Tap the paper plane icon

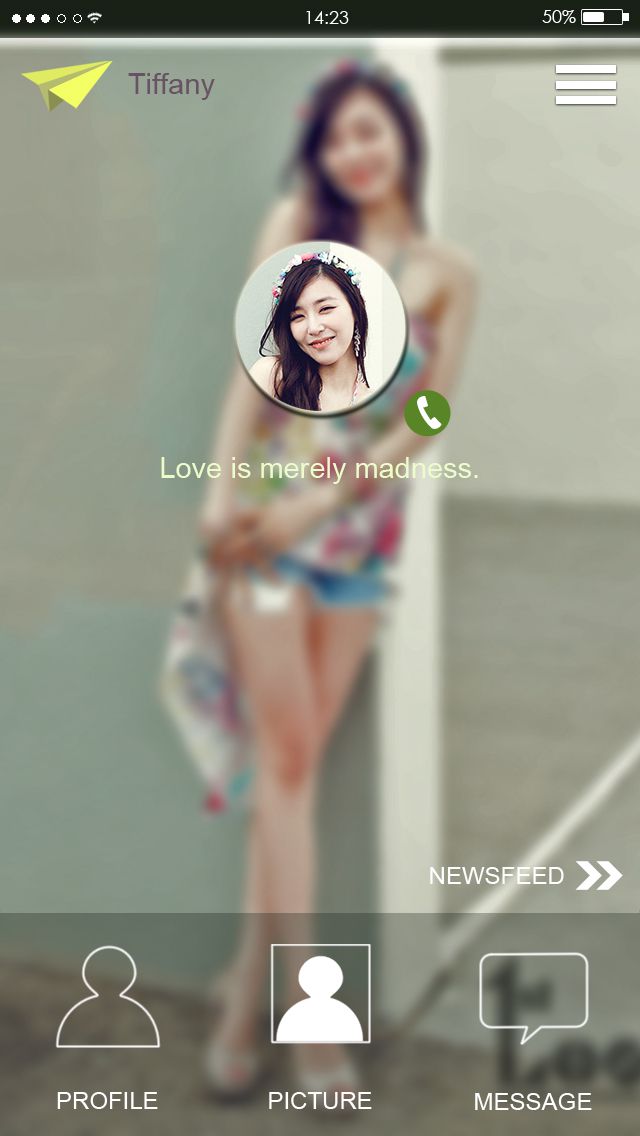tap(66, 84)
